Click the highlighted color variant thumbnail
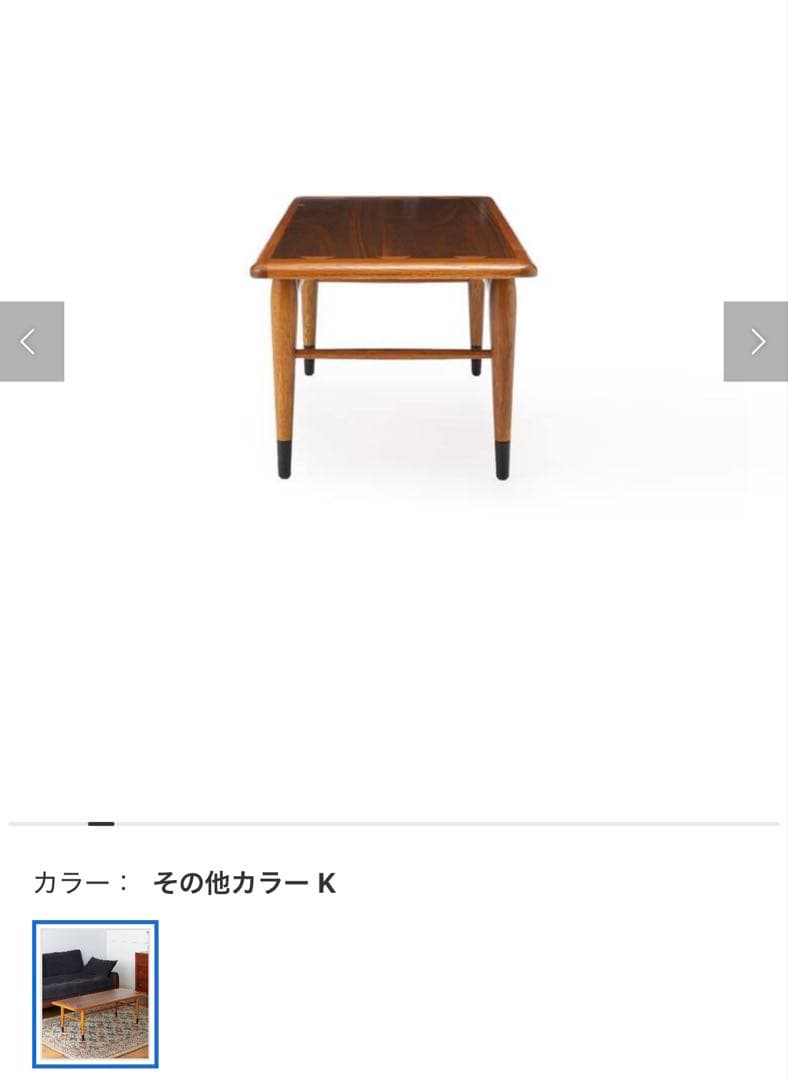788x1080 pixels. pos(93,996)
